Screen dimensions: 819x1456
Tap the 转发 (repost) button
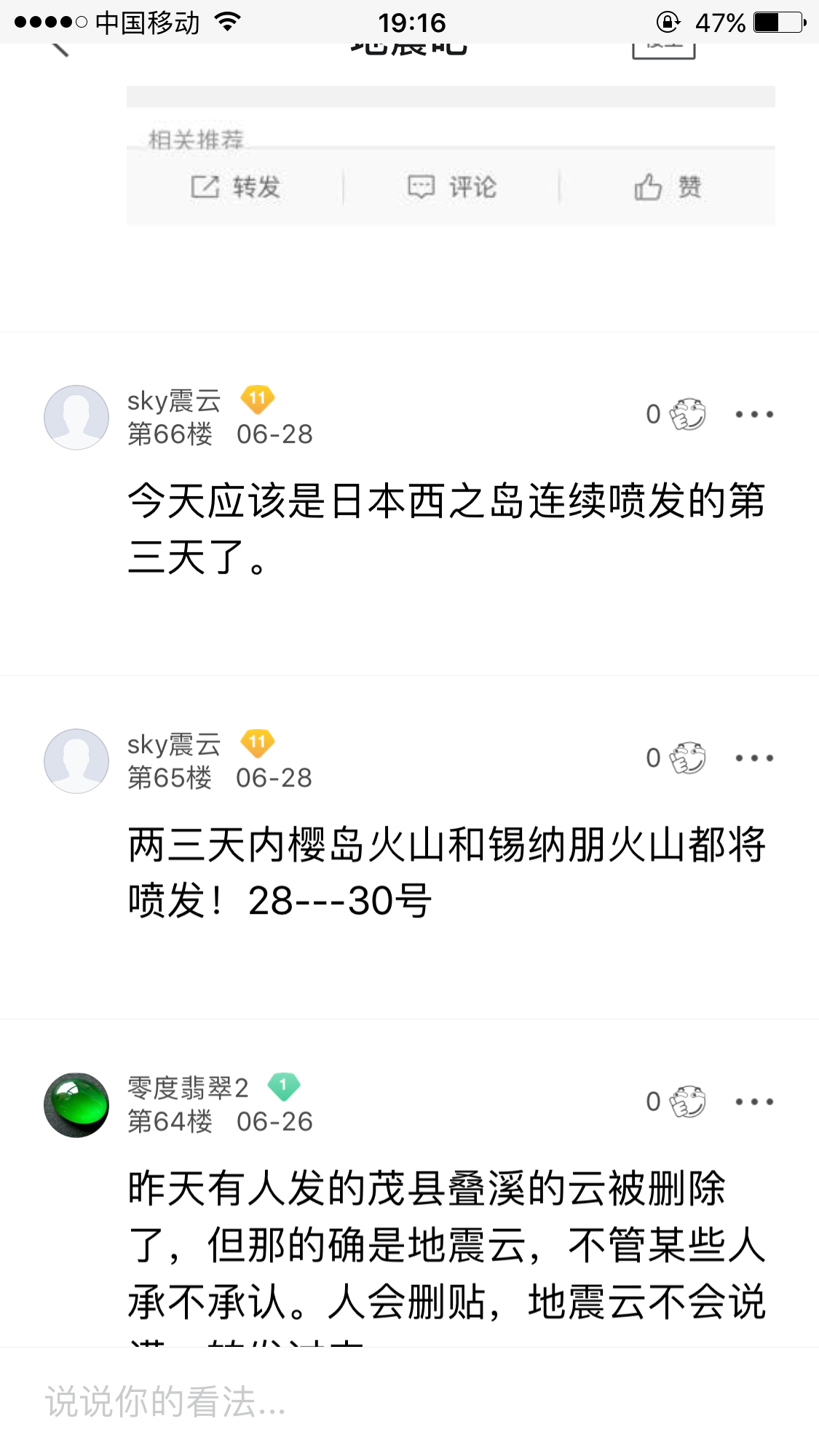coord(235,187)
